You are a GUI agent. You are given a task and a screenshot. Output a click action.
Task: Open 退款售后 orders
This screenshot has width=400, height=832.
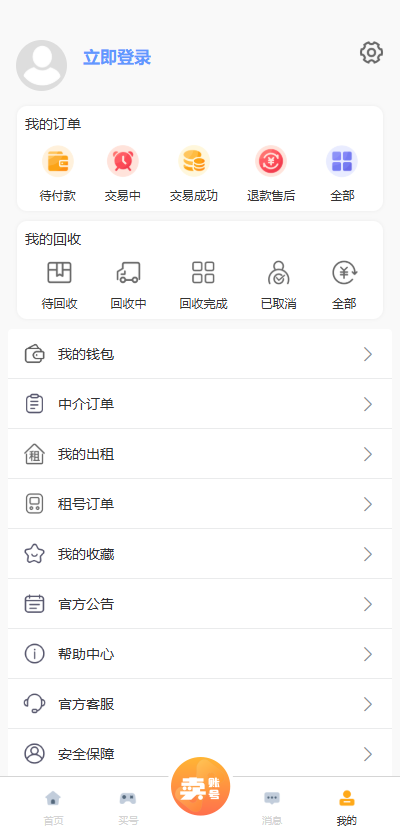pos(271,174)
